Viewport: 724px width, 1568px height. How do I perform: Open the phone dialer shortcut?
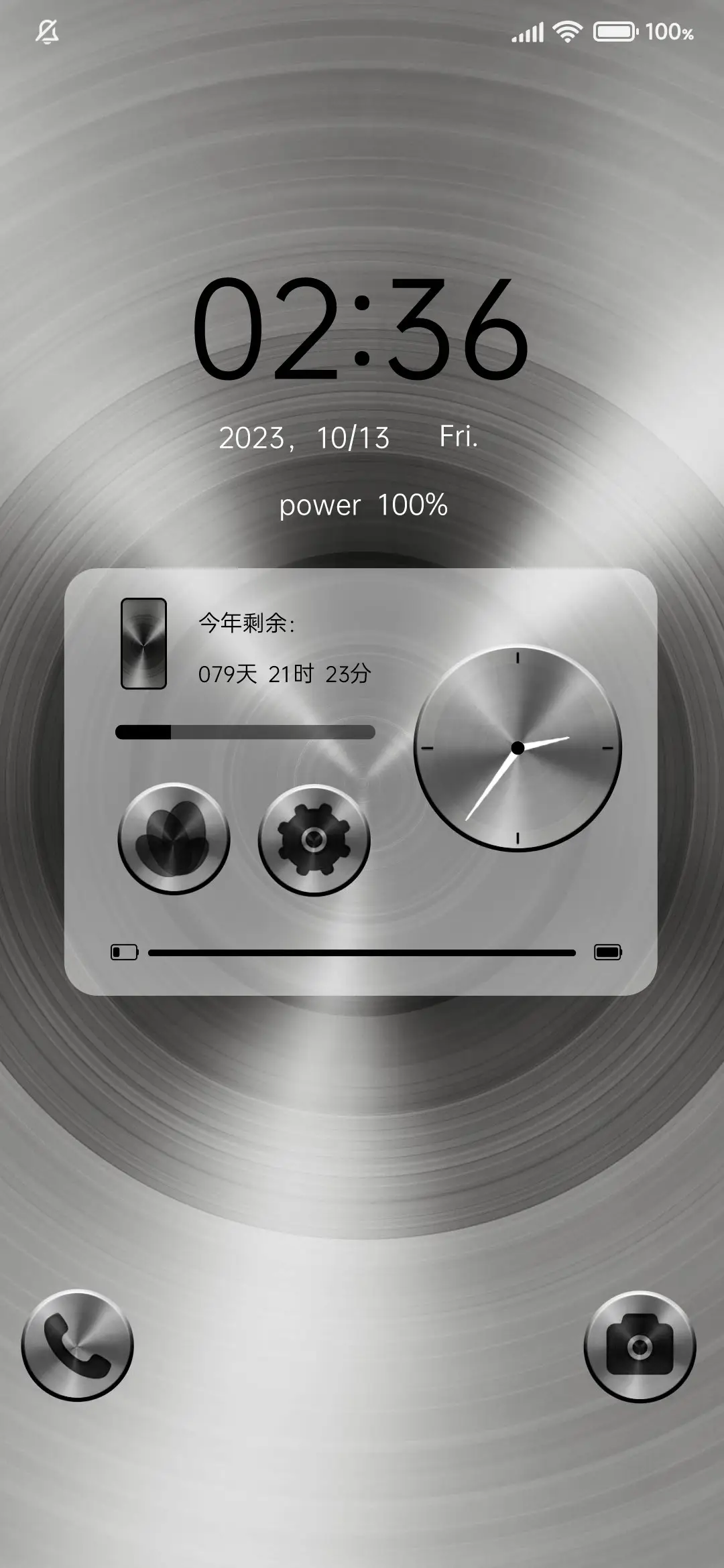coord(78,1345)
